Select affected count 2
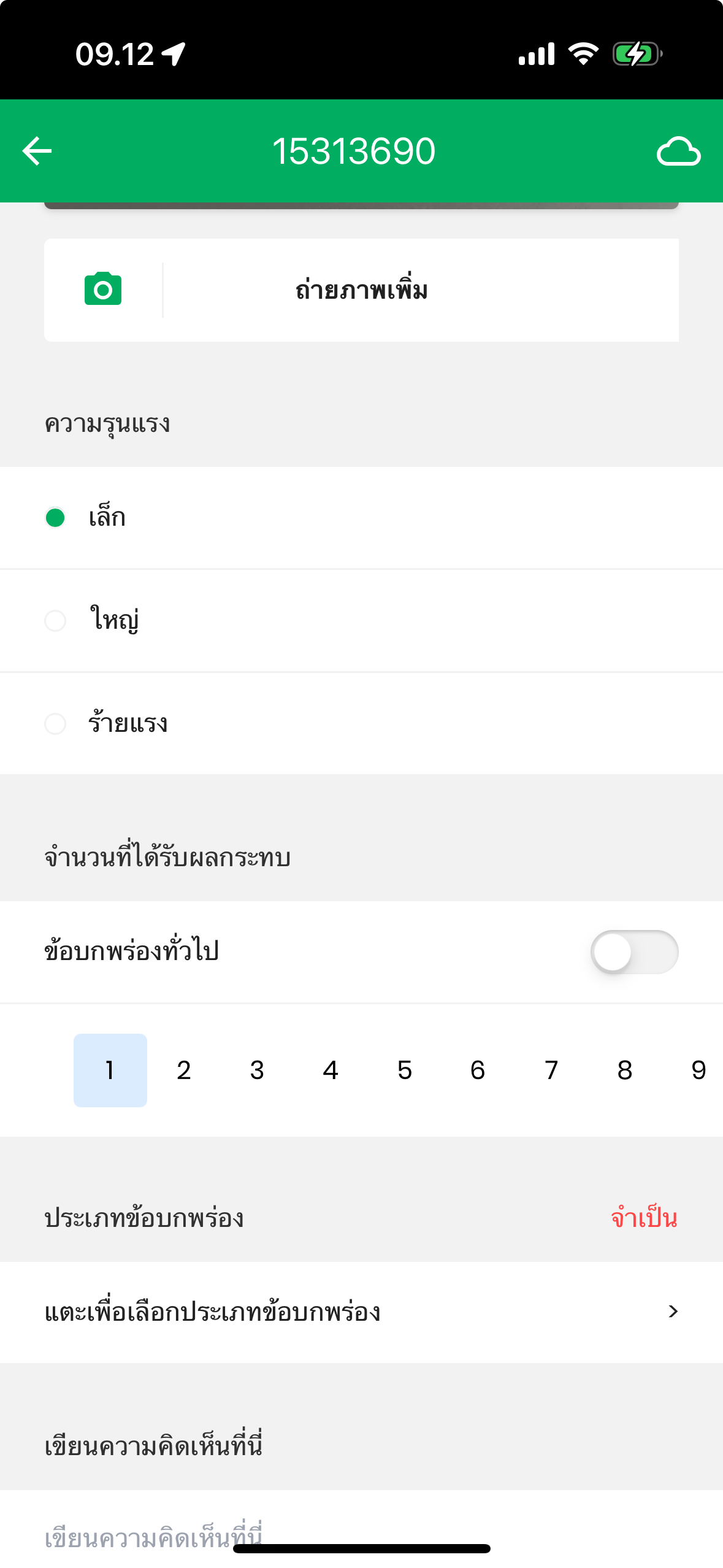Screen dimensions: 723x1568 point(184,1070)
